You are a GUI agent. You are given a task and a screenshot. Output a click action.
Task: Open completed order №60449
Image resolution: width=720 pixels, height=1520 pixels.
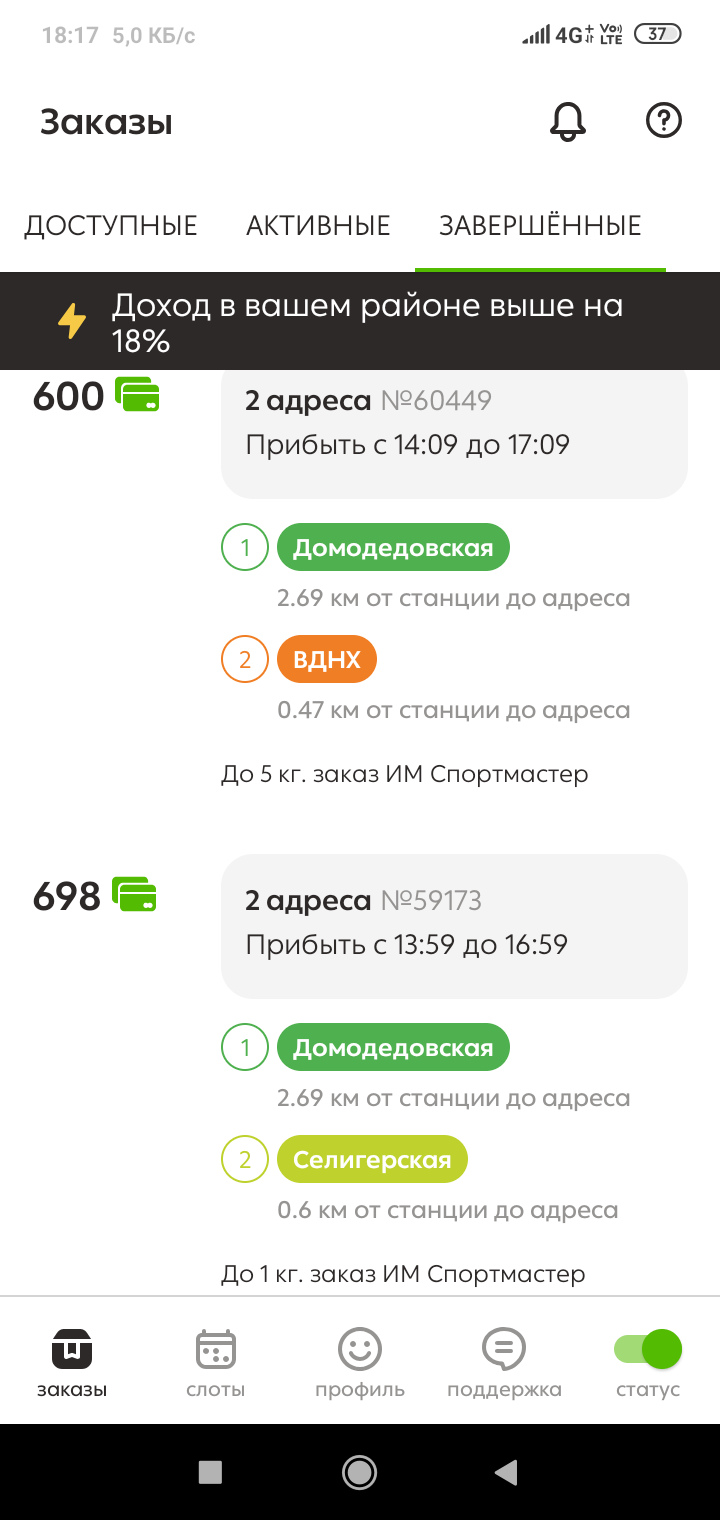click(454, 430)
